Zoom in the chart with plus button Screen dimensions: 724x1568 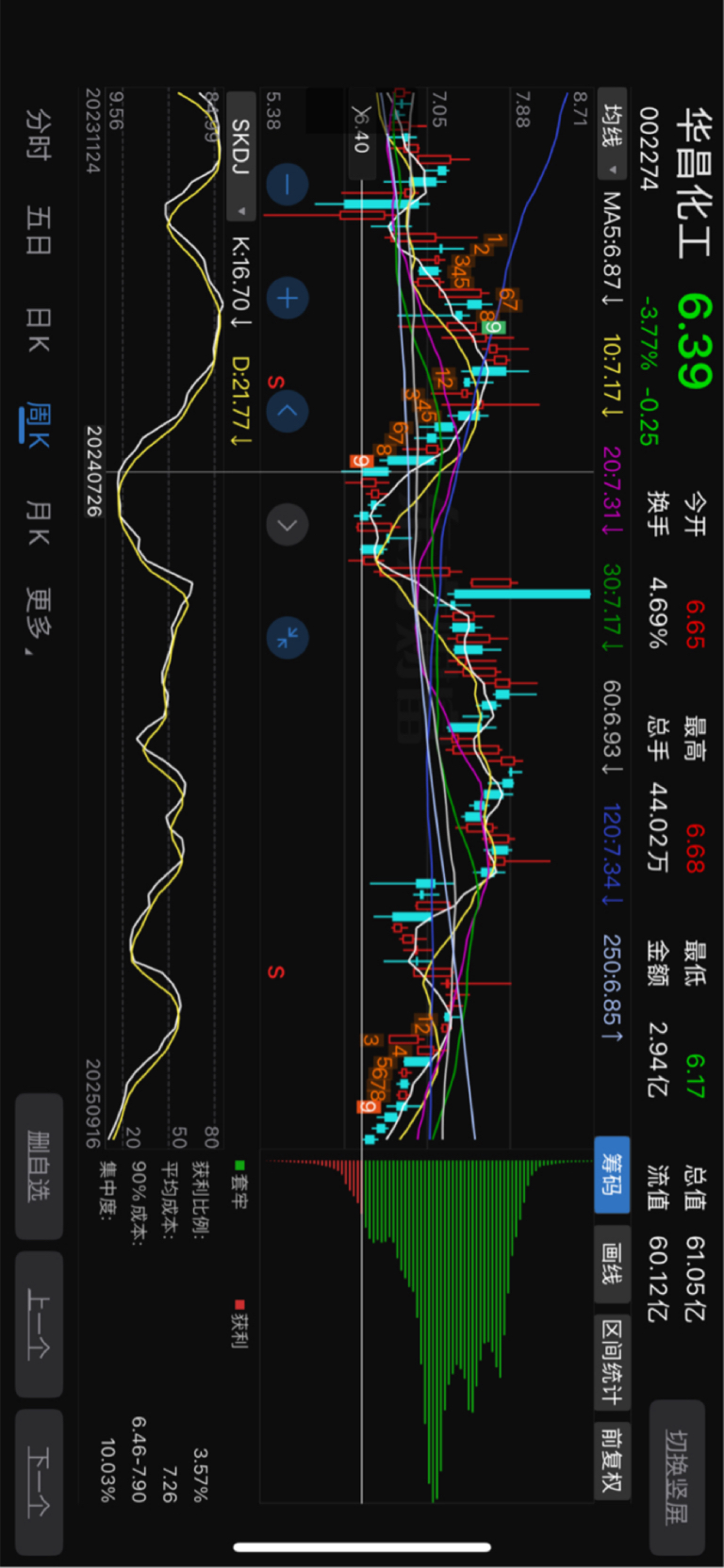pos(288,299)
